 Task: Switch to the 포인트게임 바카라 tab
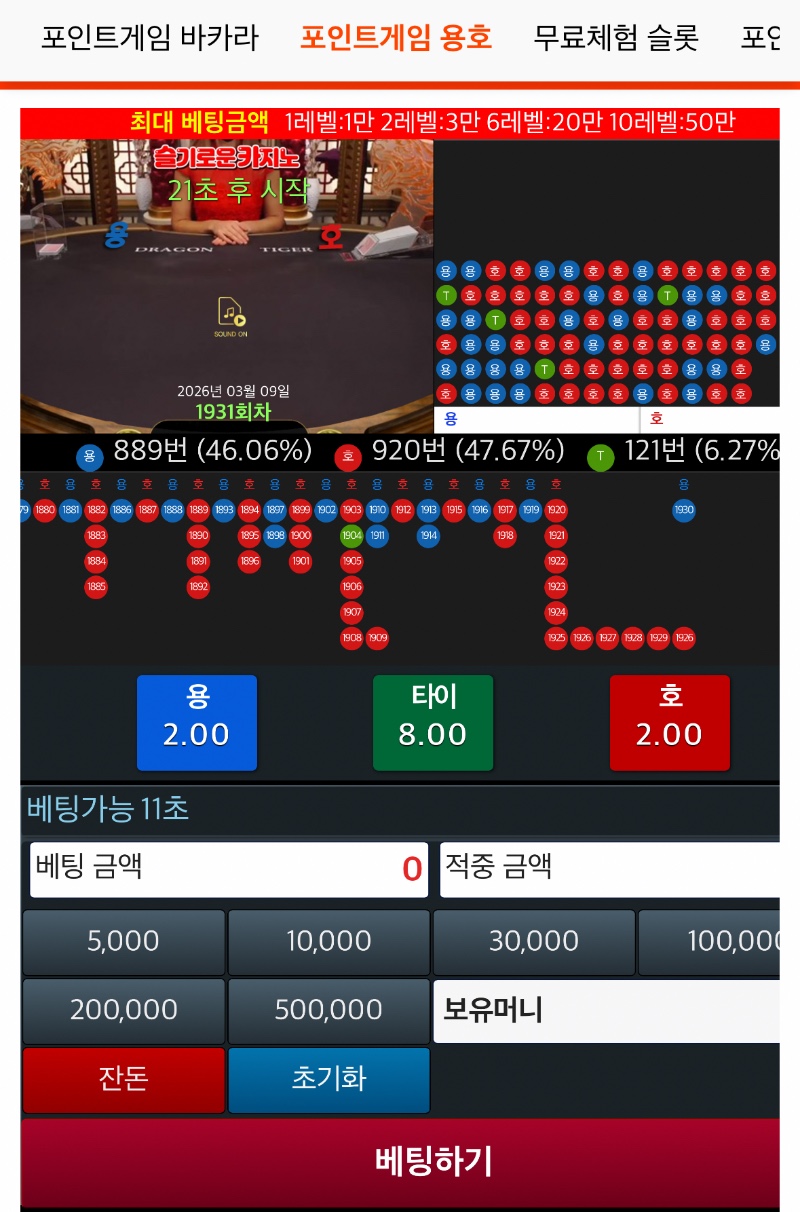[149, 38]
